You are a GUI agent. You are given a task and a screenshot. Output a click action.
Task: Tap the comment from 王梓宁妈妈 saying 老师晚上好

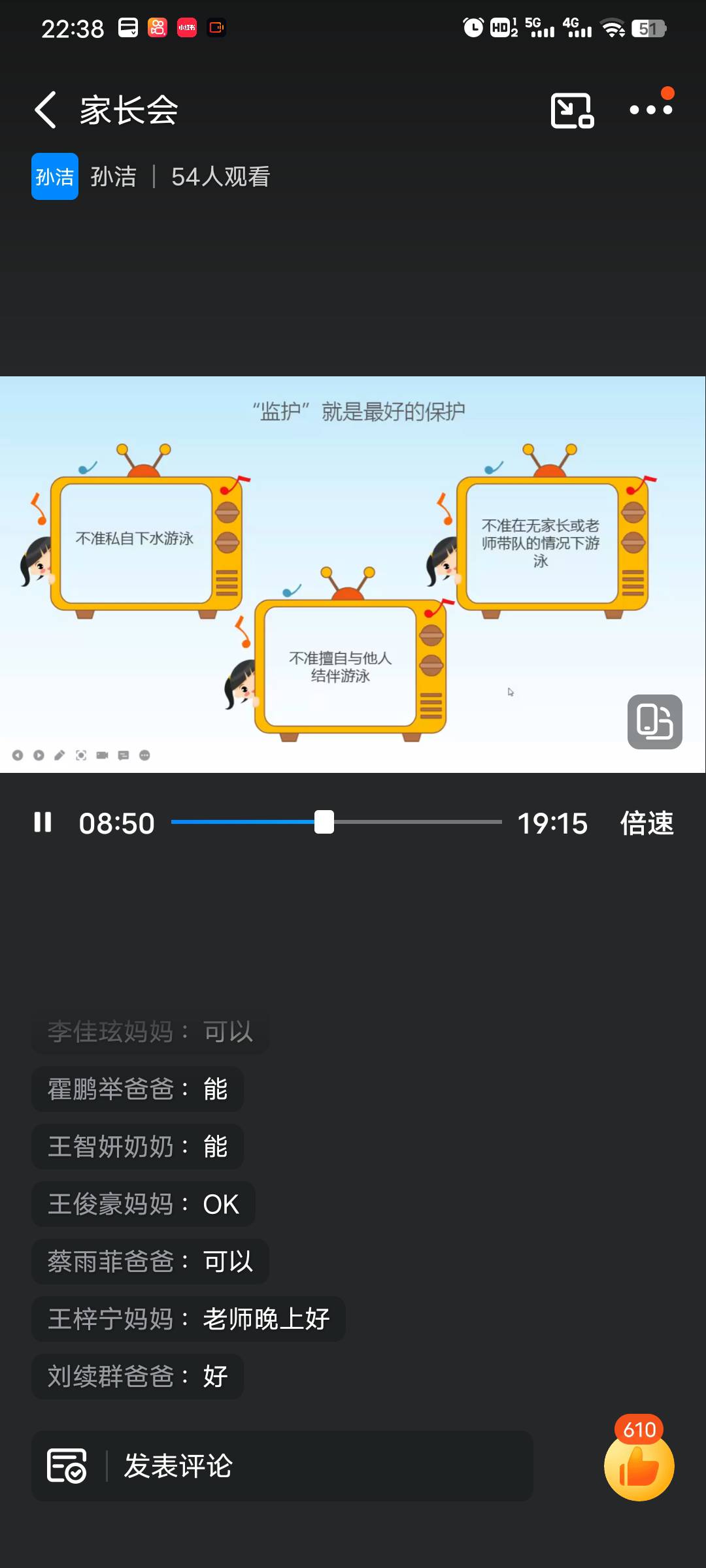[x=189, y=1319]
